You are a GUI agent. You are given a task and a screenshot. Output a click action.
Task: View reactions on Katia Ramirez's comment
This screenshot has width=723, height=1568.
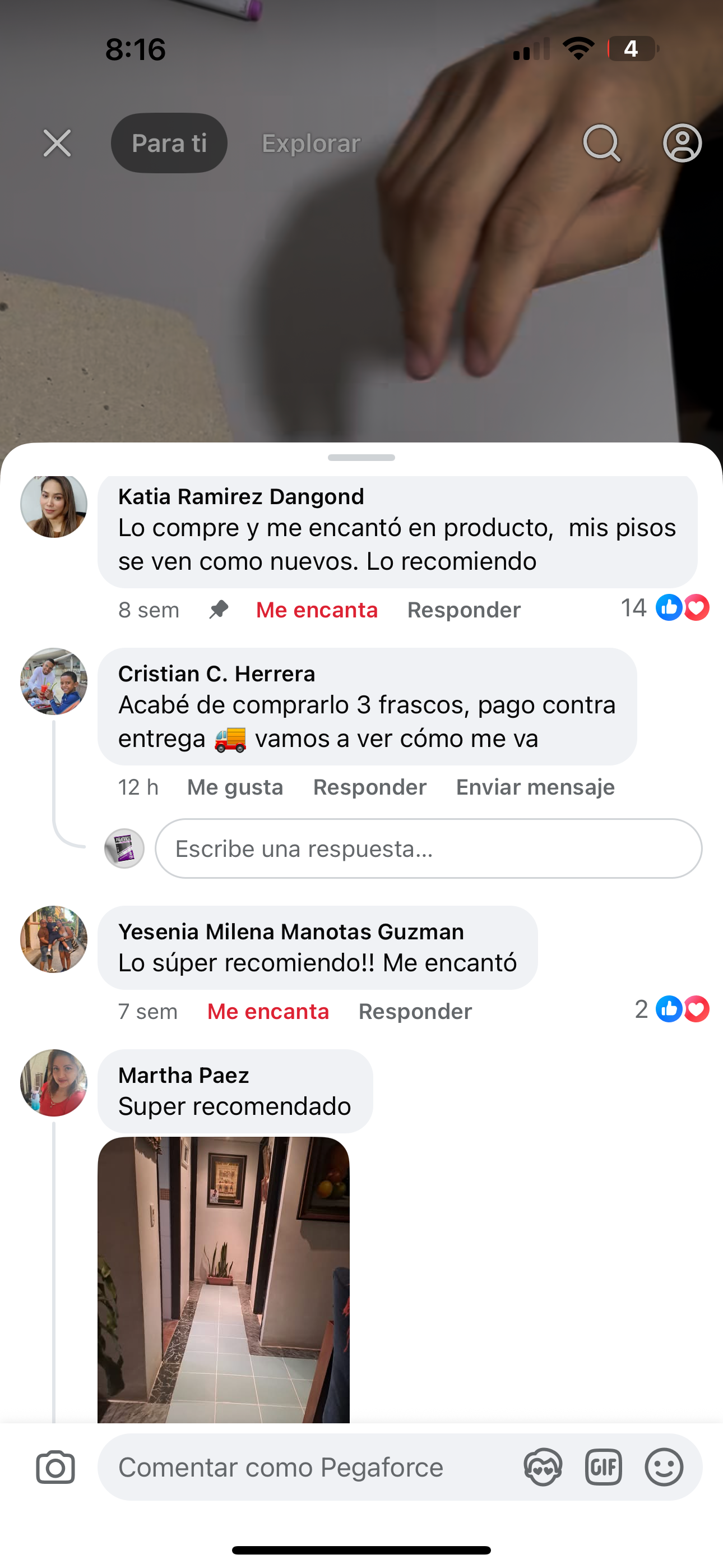[665, 608]
